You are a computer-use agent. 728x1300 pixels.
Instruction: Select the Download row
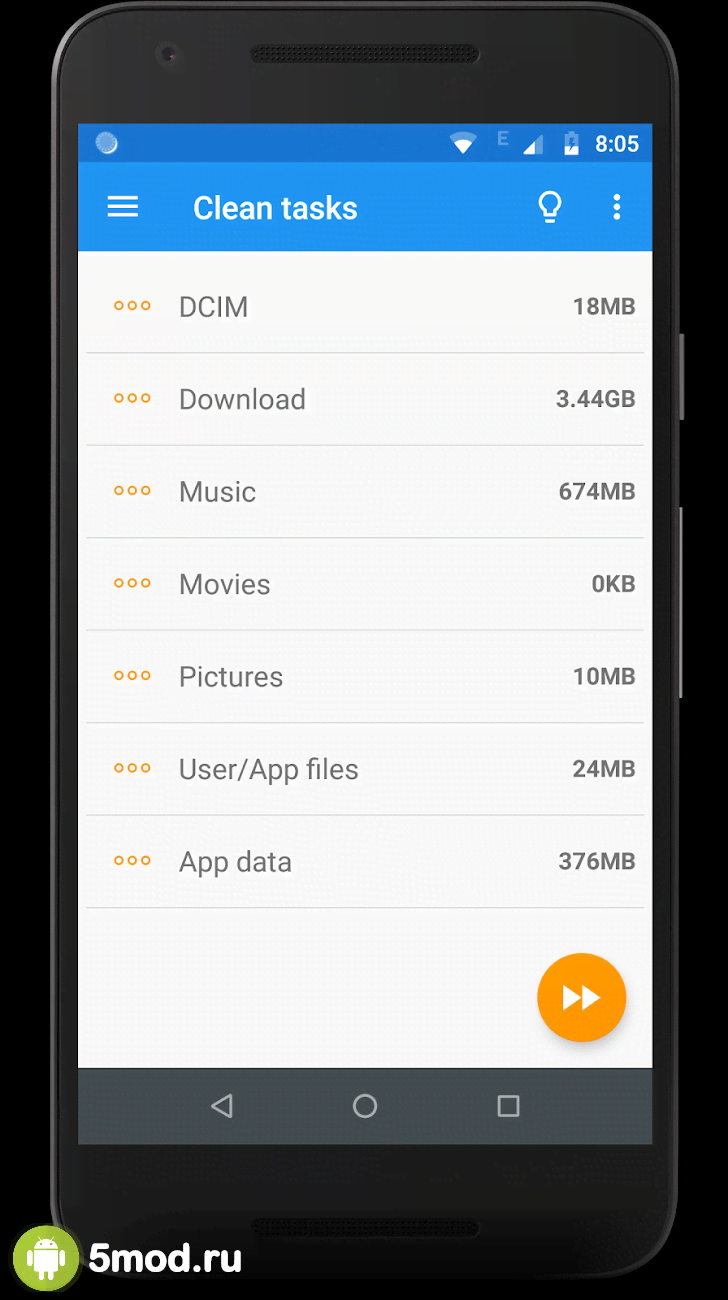tap(365, 399)
